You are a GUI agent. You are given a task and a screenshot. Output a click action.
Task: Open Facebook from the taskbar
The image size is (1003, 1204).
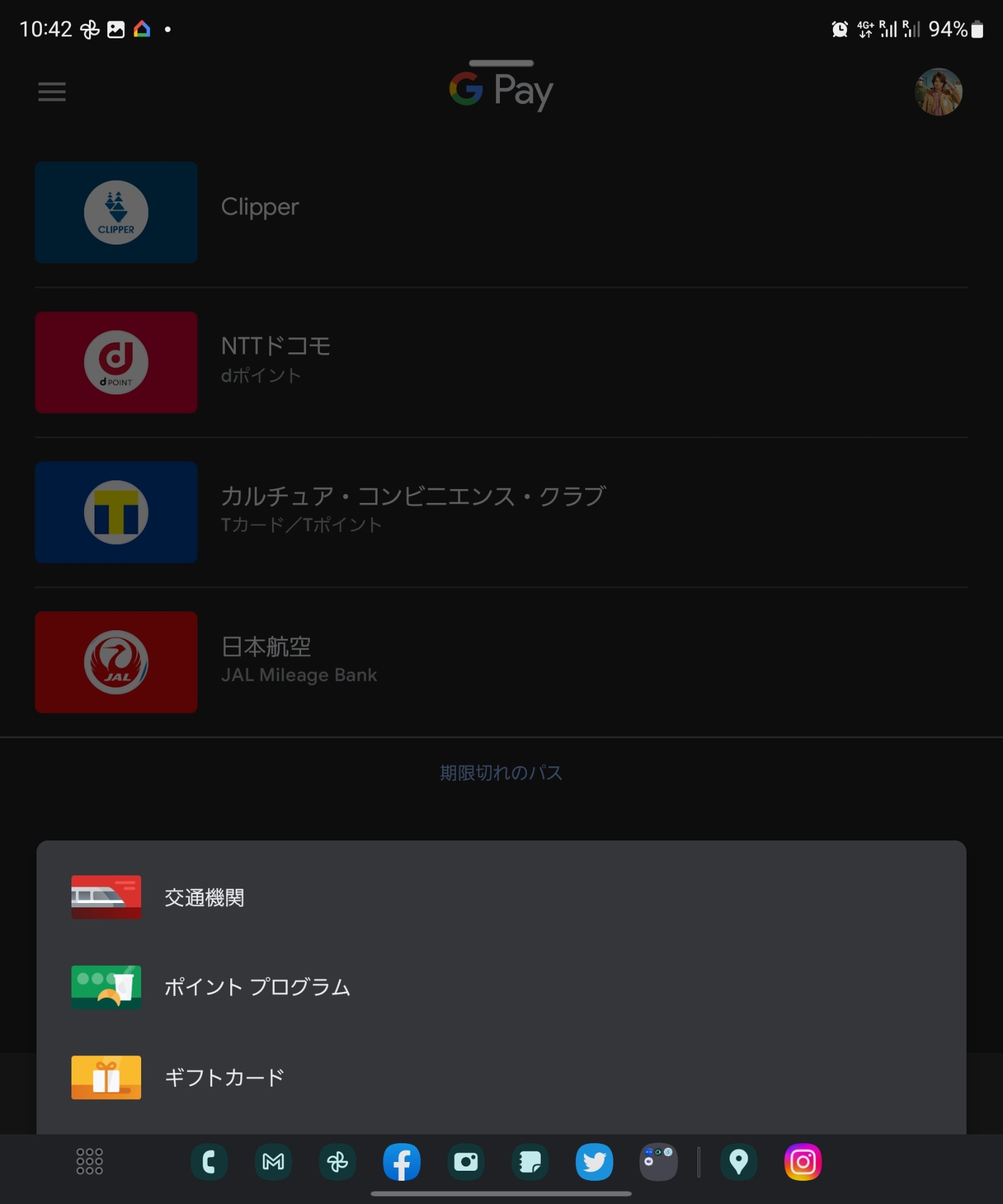click(402, 1161)
